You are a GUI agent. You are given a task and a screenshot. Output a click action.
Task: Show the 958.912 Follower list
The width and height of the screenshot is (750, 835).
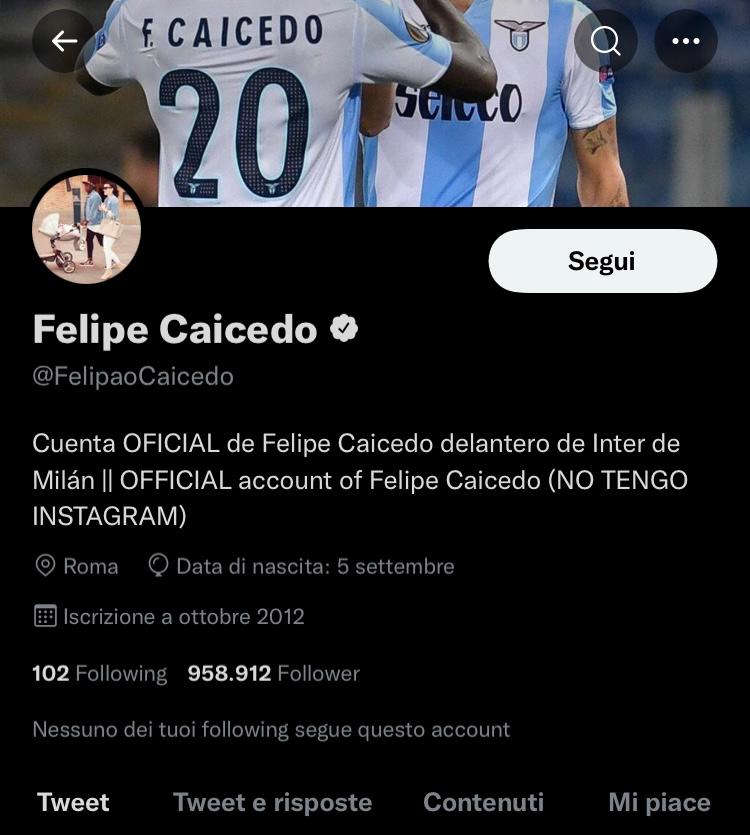click(x=273, y=674)
